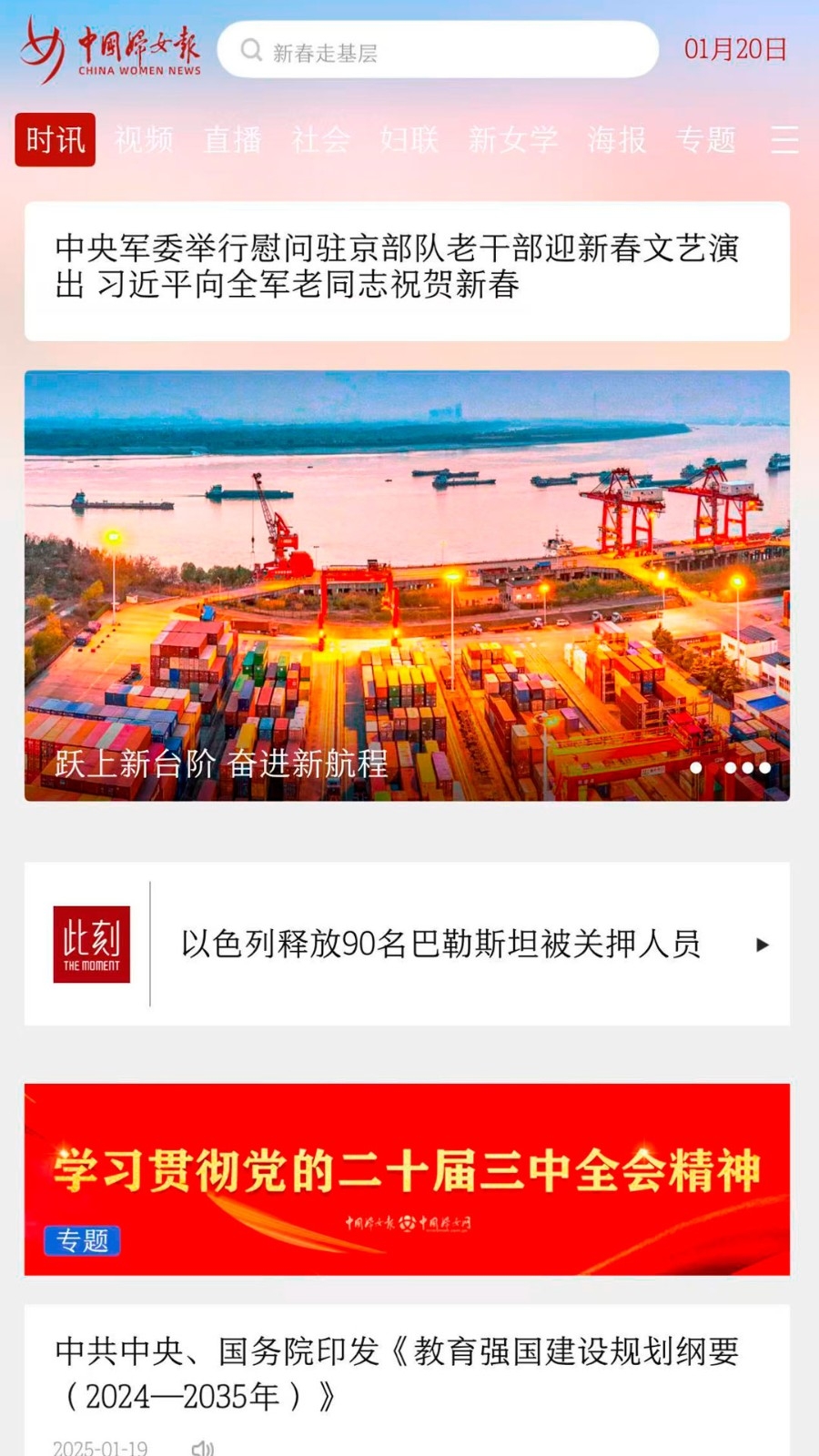
Task: Open the 中央军委 New Year performance headline
Action: pos(400,269)
